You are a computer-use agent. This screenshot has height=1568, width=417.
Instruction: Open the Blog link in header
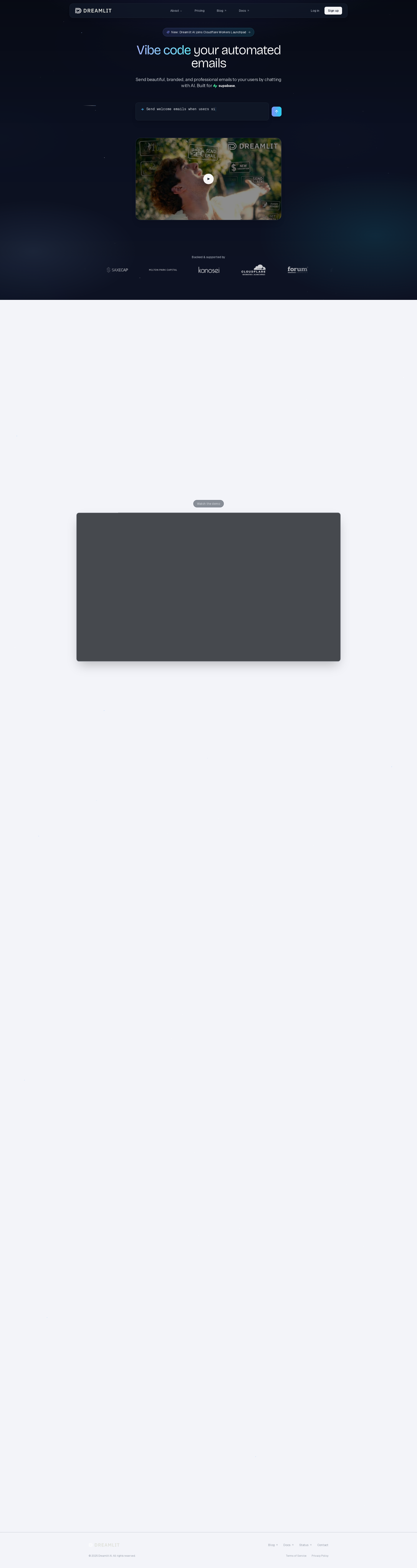(x=221, y=10)
